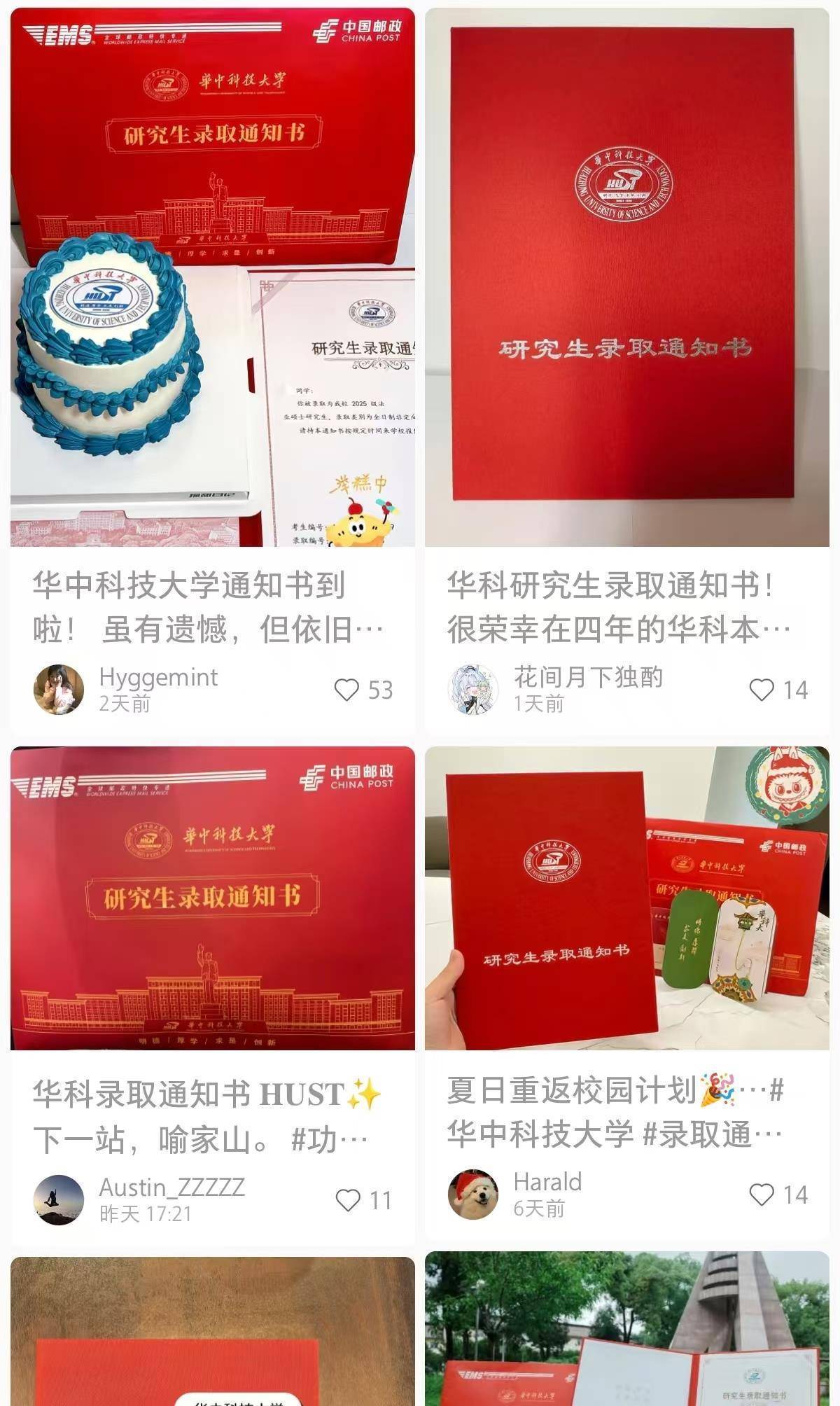Open 花间月下独酌's red notification cover post
The height and width of the screenshot is (1406, 840).
point(626,277)
